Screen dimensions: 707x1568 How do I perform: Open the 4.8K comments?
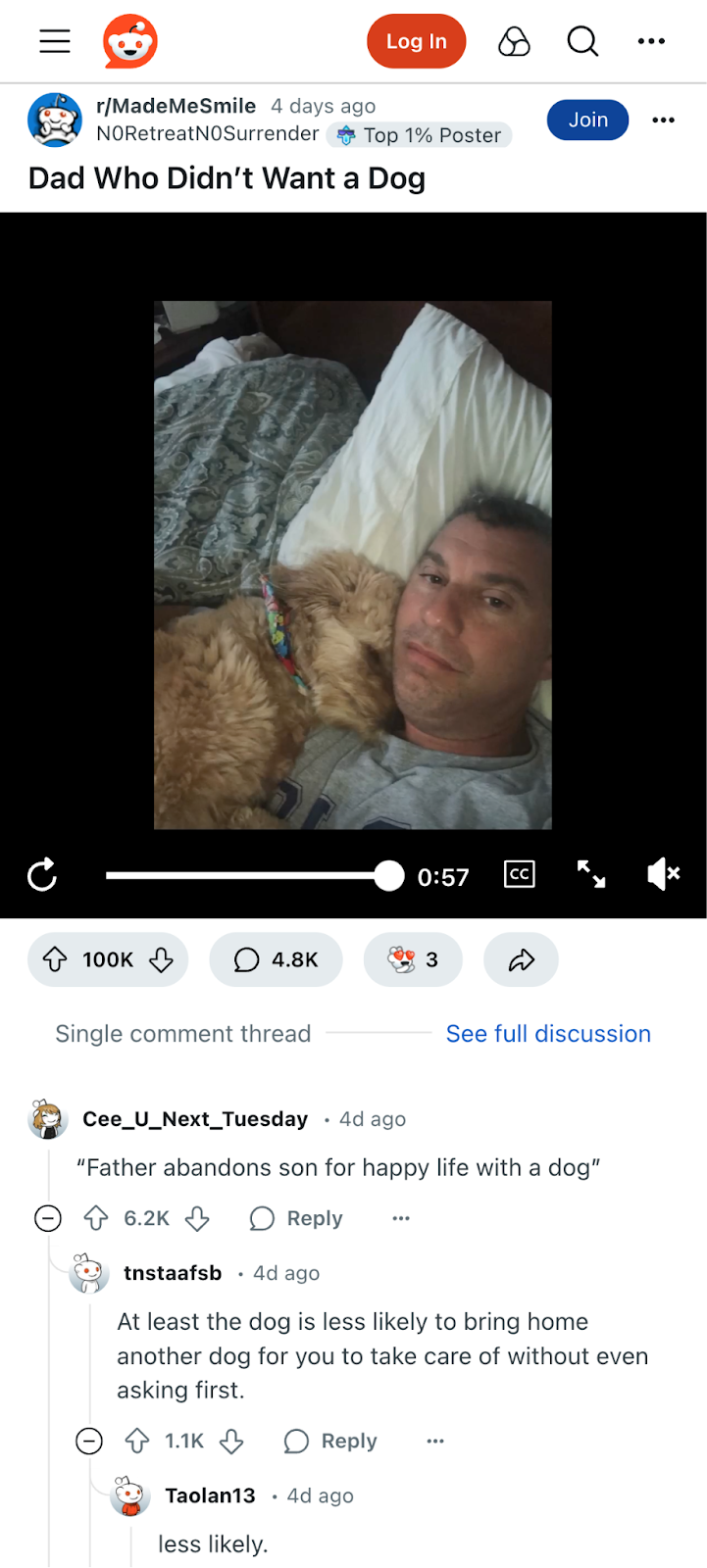276,959
